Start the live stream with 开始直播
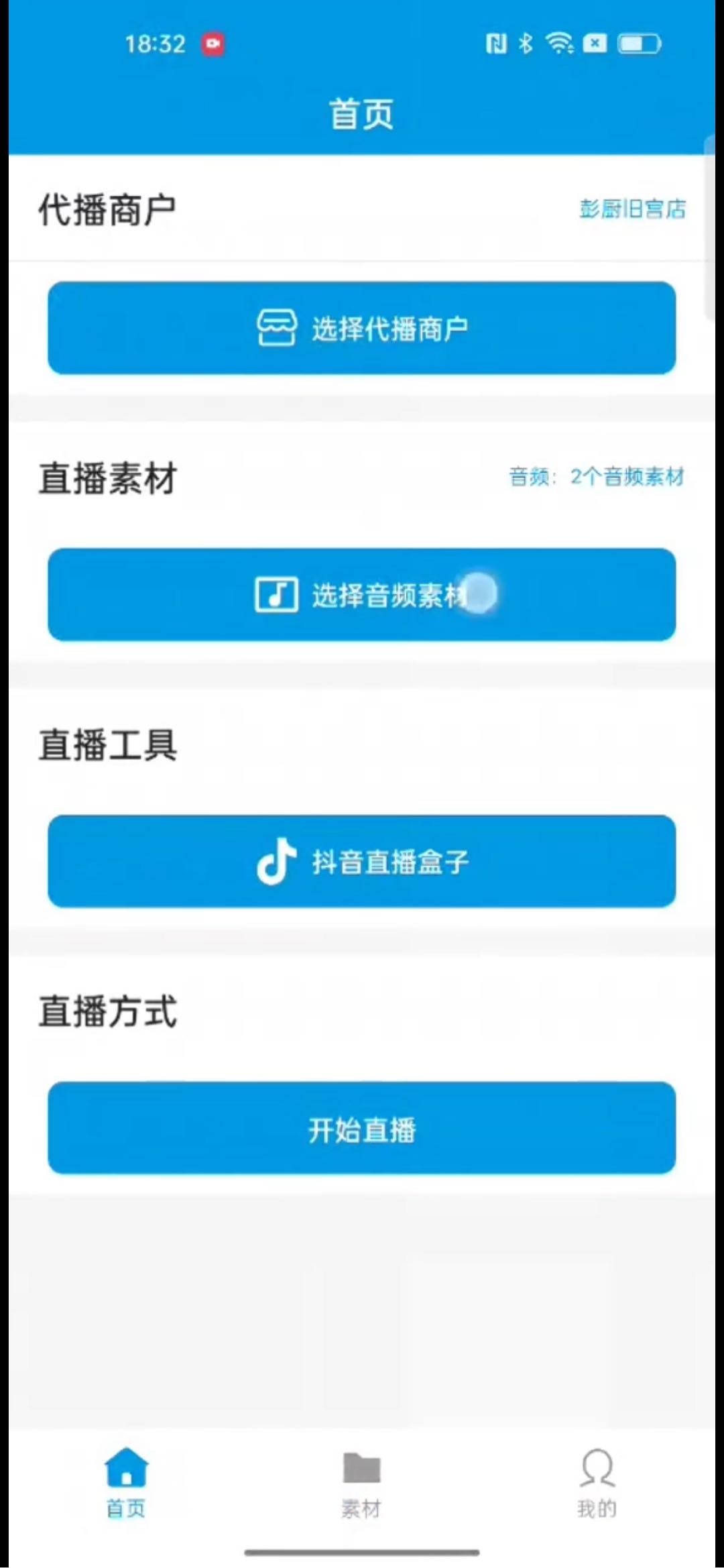The height and width of the screenshot is (1568, 724). tap(361, 1128)
